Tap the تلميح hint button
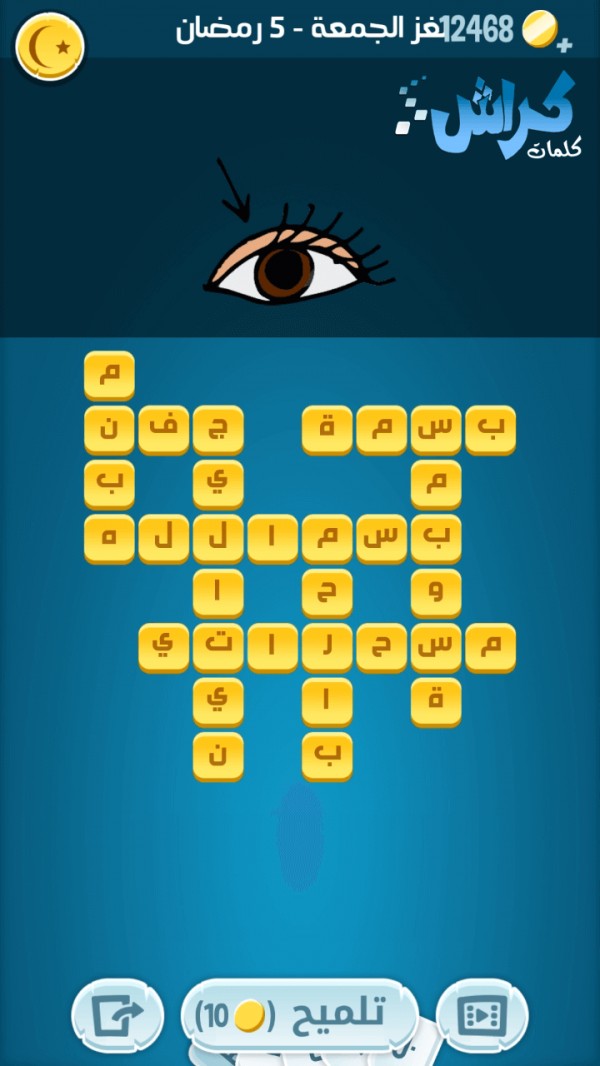 (298, 1015)
